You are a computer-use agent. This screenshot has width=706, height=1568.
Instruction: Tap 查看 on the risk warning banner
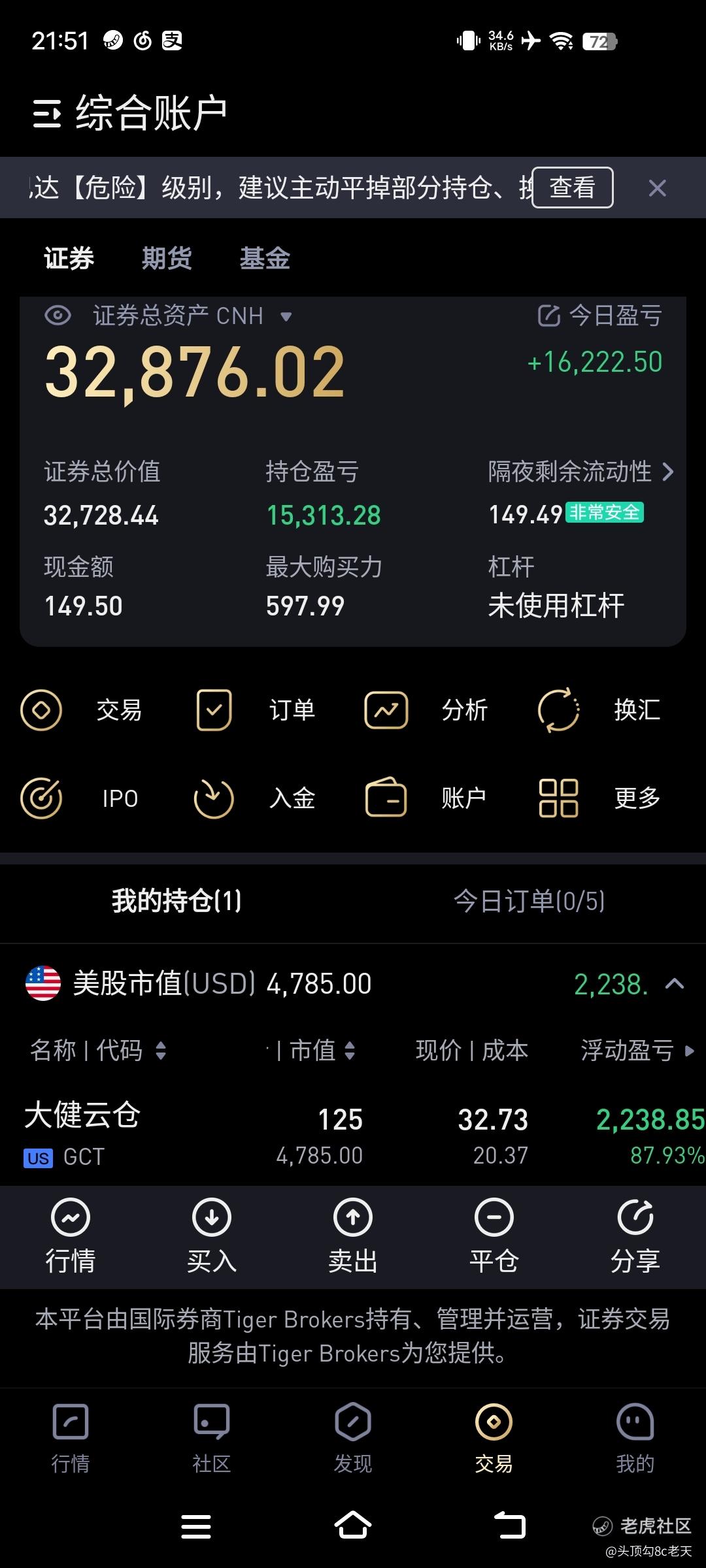tap(573, 188)
